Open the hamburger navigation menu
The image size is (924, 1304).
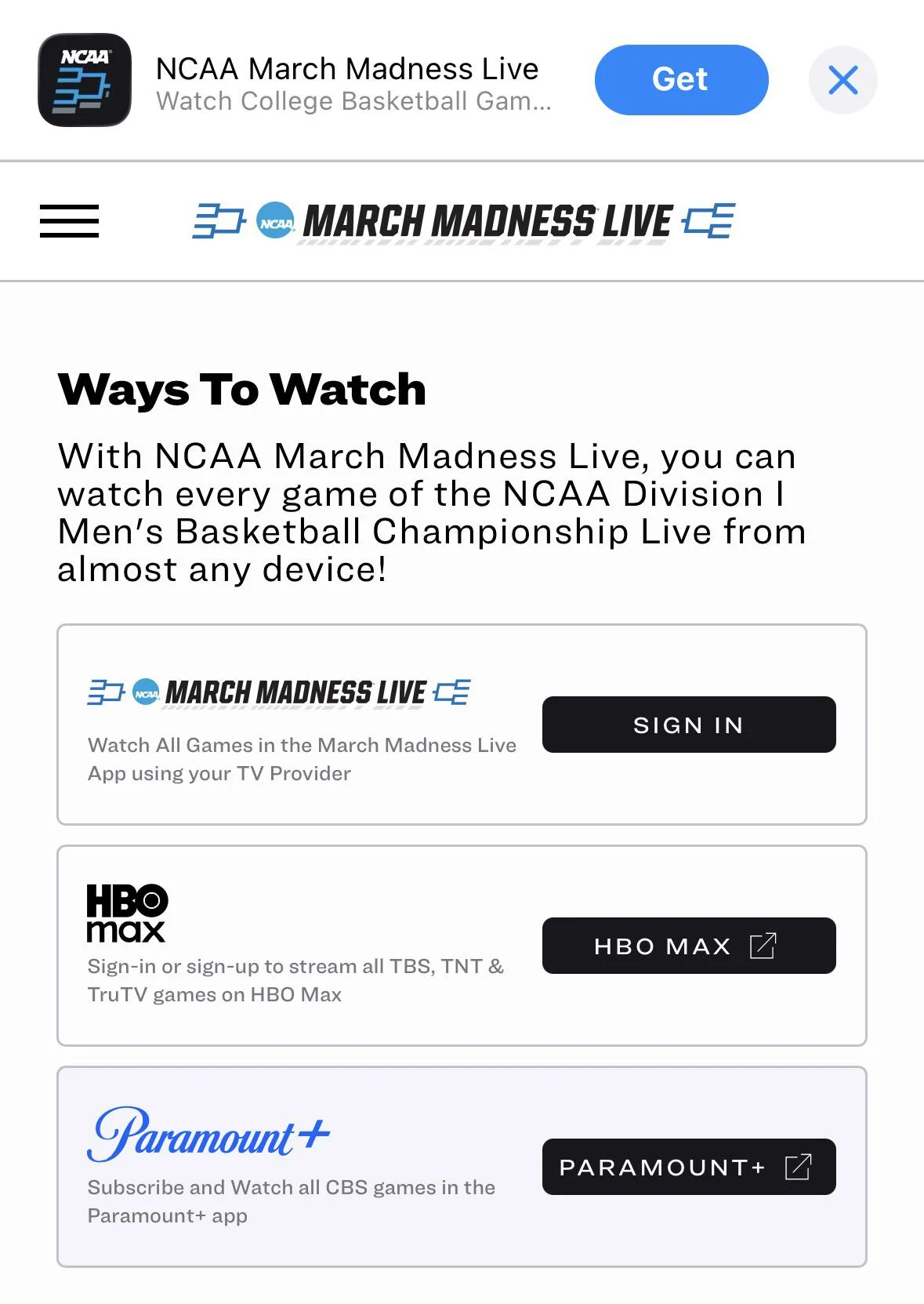[x=69, y=220]
